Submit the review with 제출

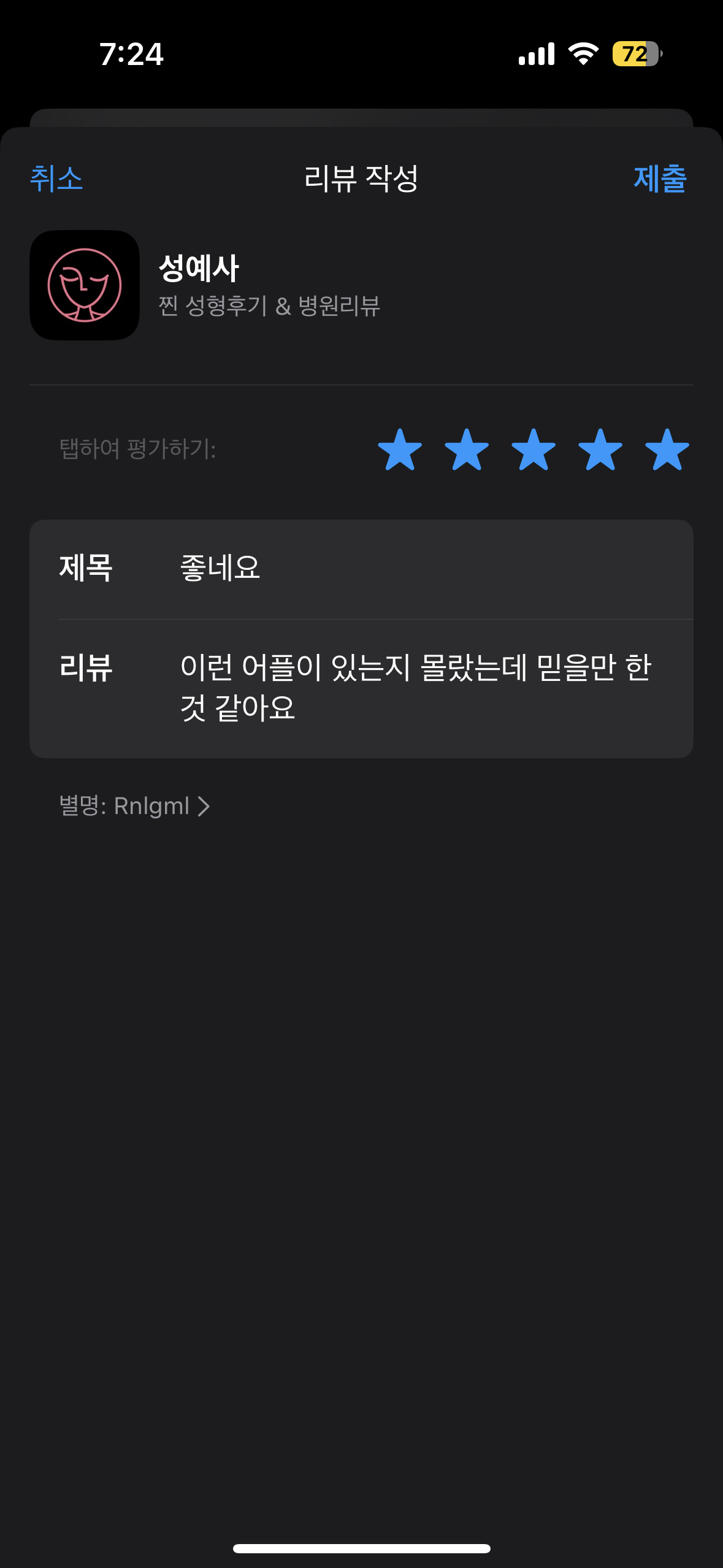pyautogui.click(x=660, y=179)
